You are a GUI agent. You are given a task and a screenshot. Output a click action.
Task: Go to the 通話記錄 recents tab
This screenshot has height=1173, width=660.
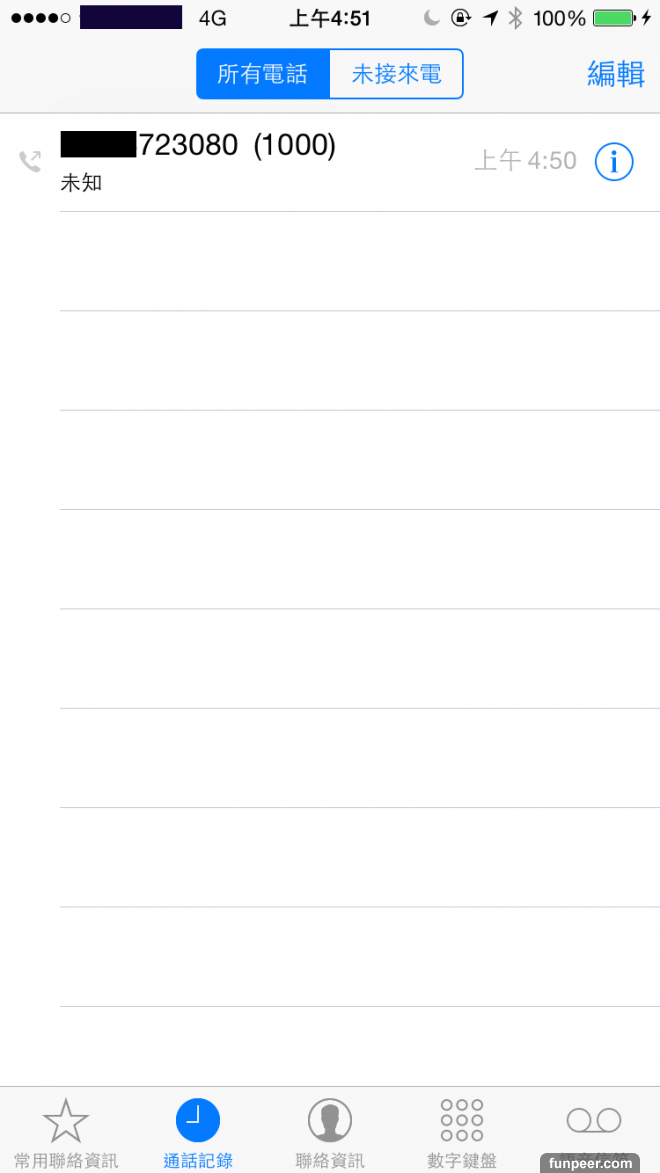[x=198, y=1130]
